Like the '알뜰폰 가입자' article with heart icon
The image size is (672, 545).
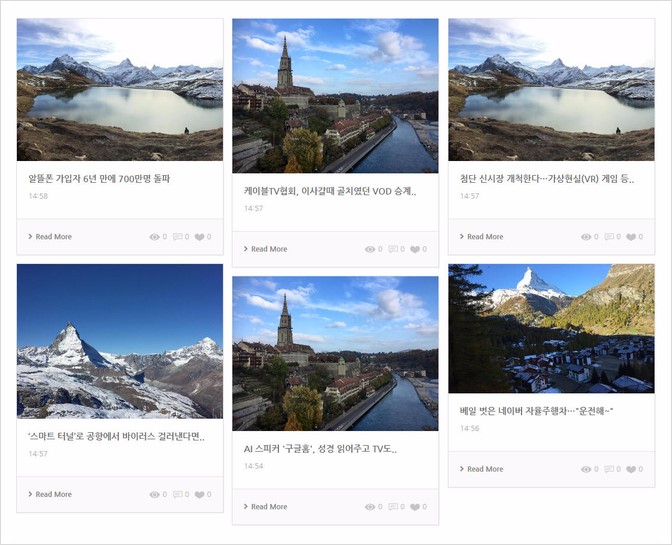pyautogui.click(x=200, y=237)
